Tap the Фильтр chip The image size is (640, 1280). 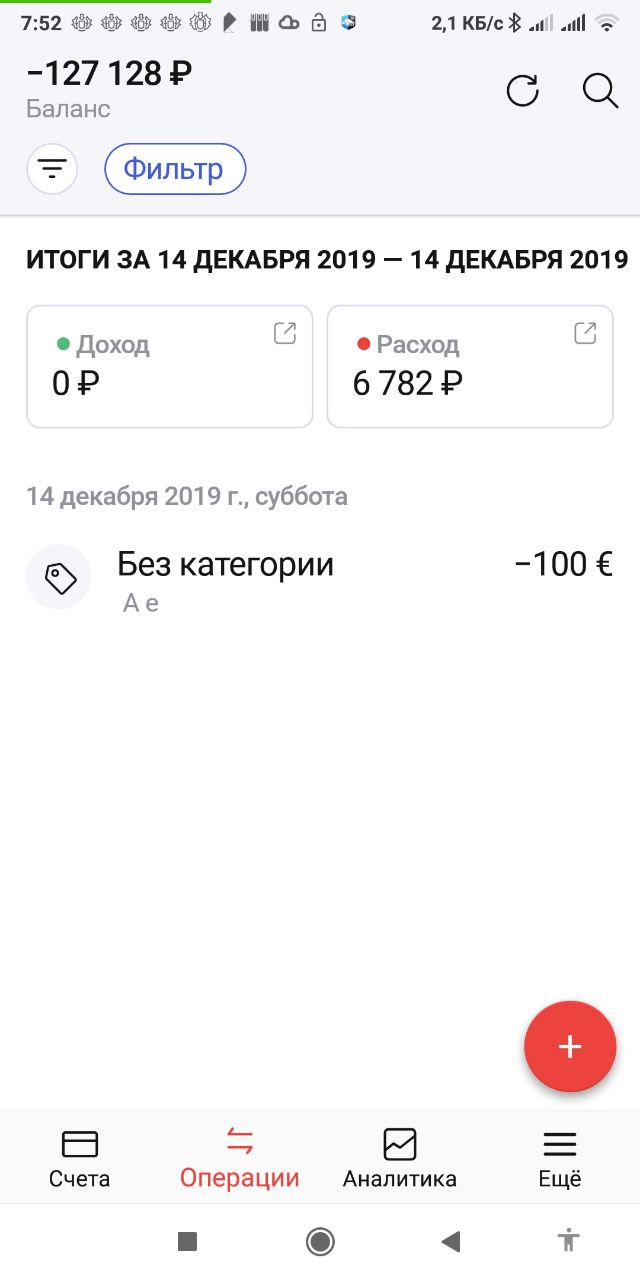[x=175, y=169]
